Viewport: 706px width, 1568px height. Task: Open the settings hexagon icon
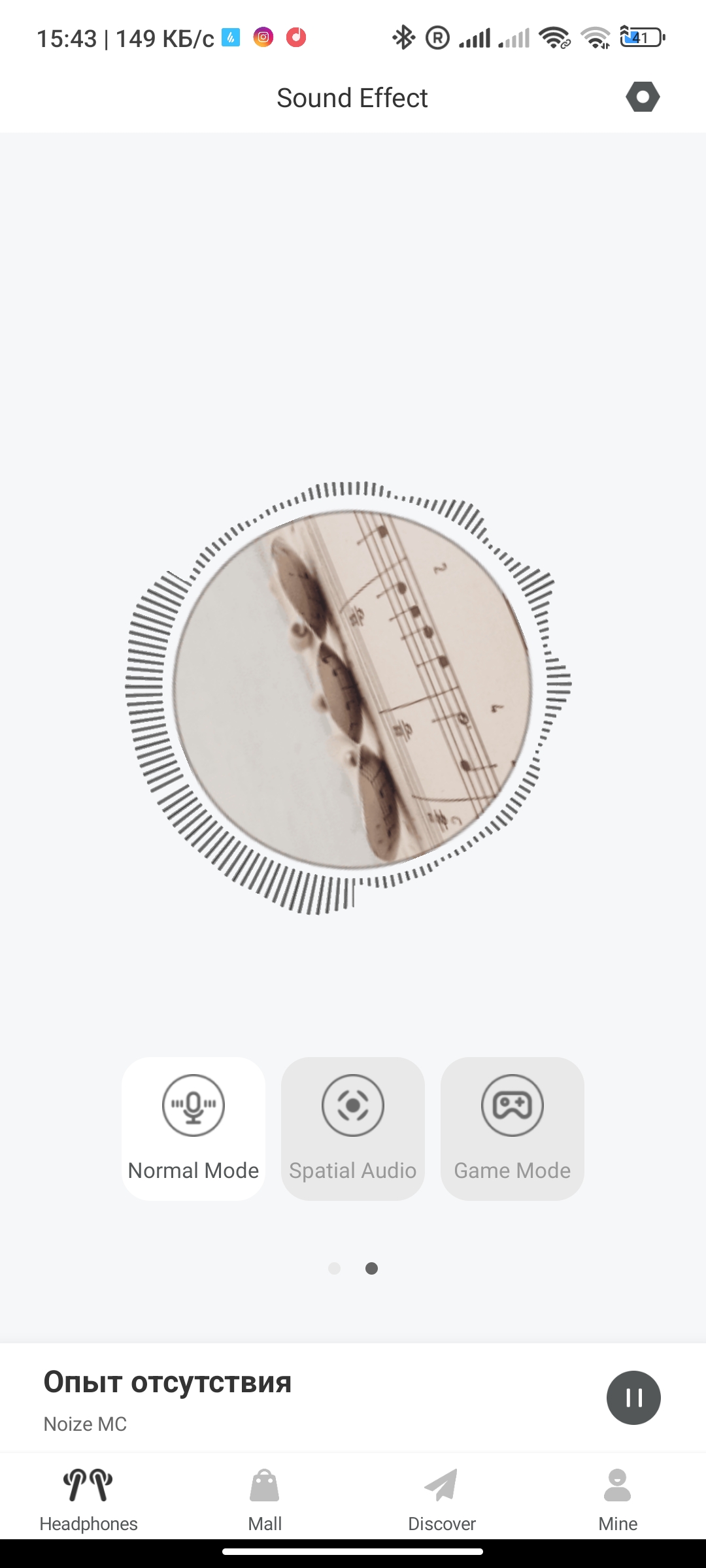click(643, 97)
